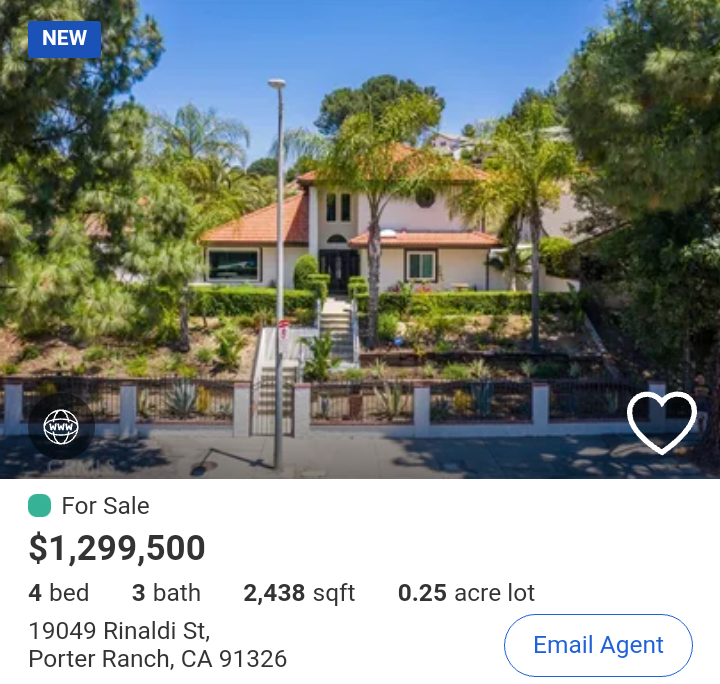Viewport: 720px width, 684px height.
Task: Save this listing with the heart icon
Action: [661, 422]
